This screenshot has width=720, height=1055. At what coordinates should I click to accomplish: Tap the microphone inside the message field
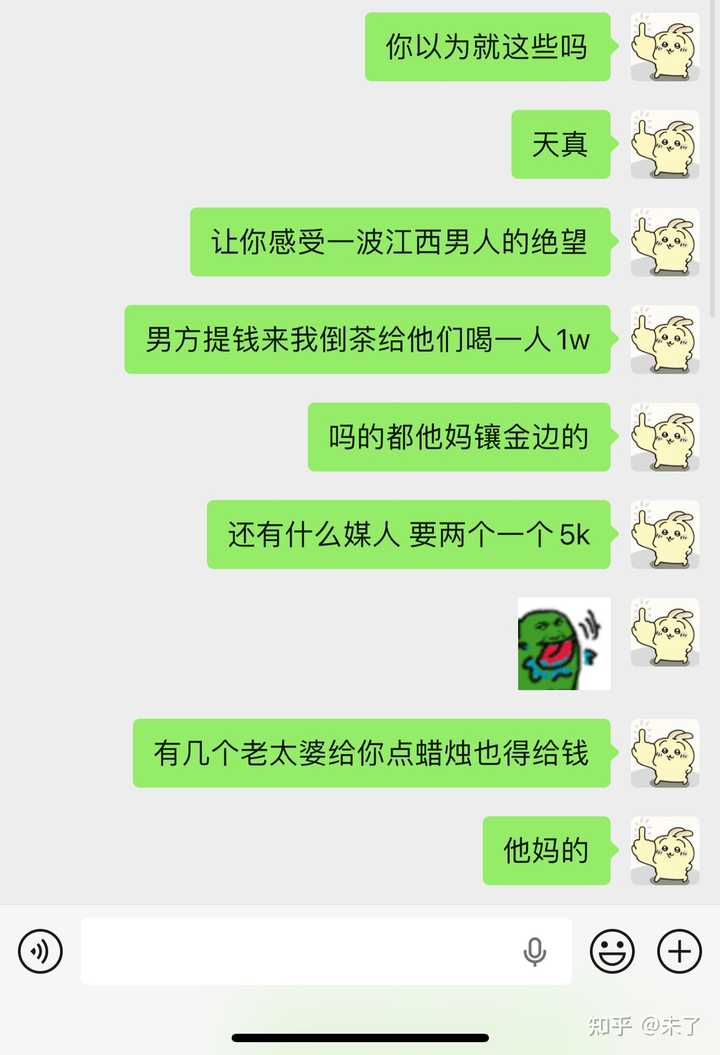[535, 952]
